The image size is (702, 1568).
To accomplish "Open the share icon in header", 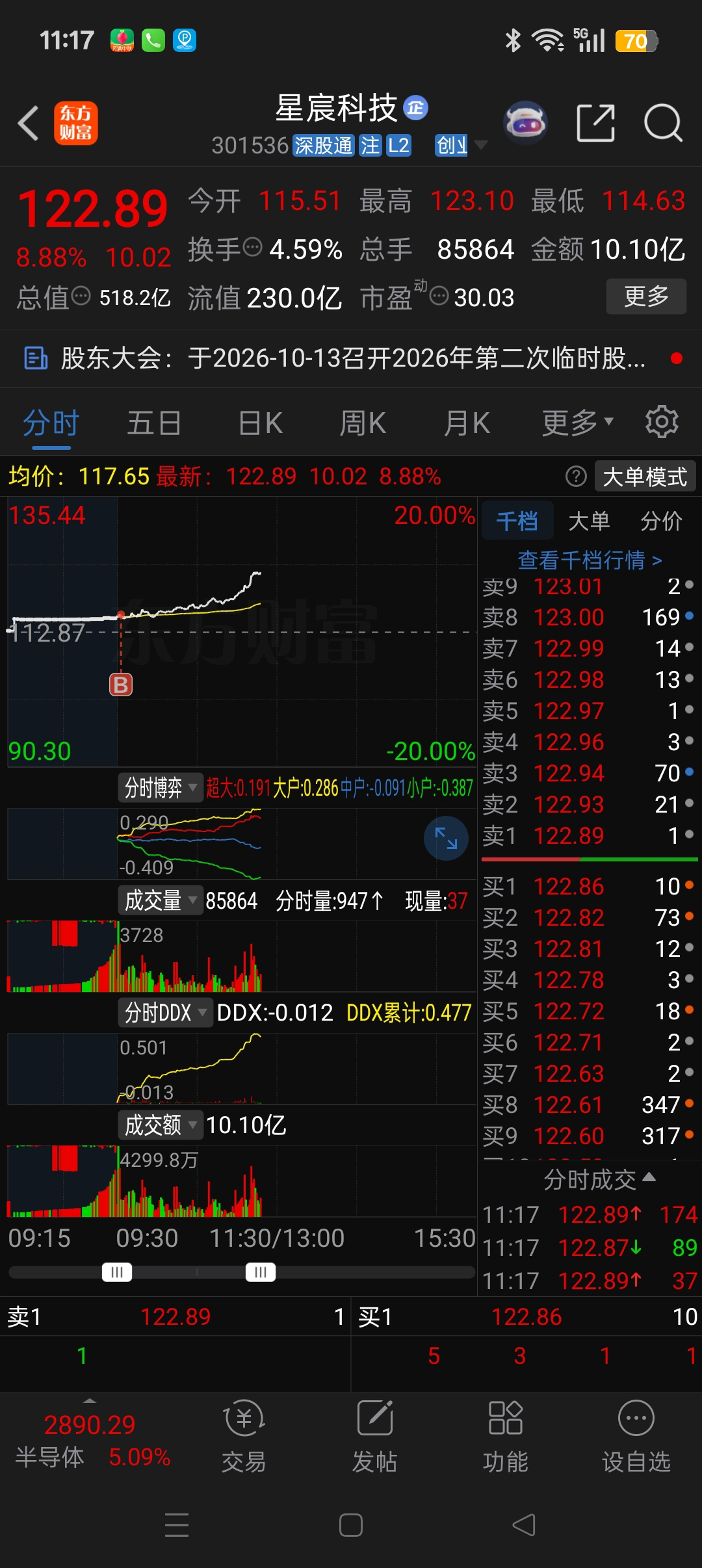I will (x=595, y=123).
